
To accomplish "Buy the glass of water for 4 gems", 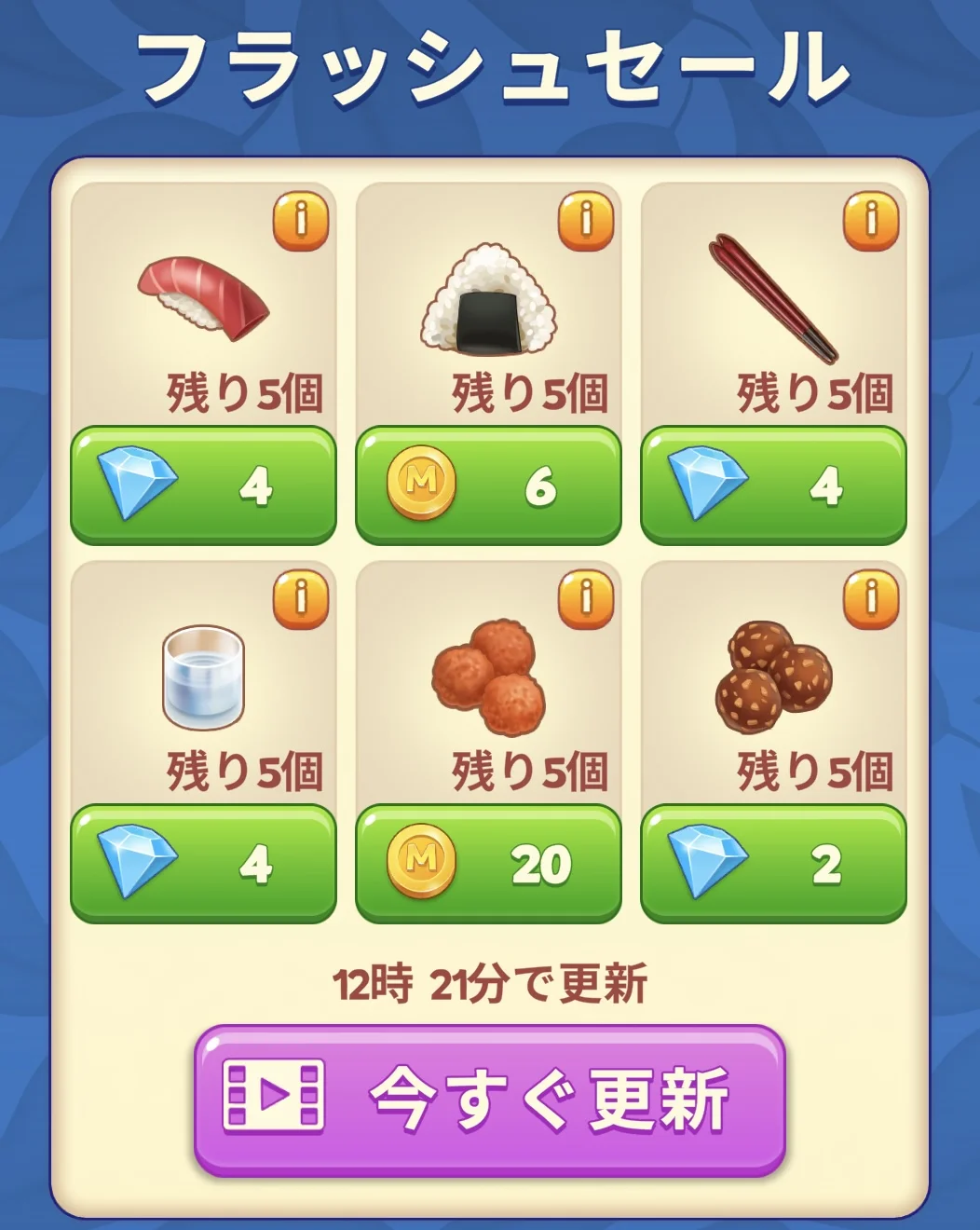I will 203,864.
